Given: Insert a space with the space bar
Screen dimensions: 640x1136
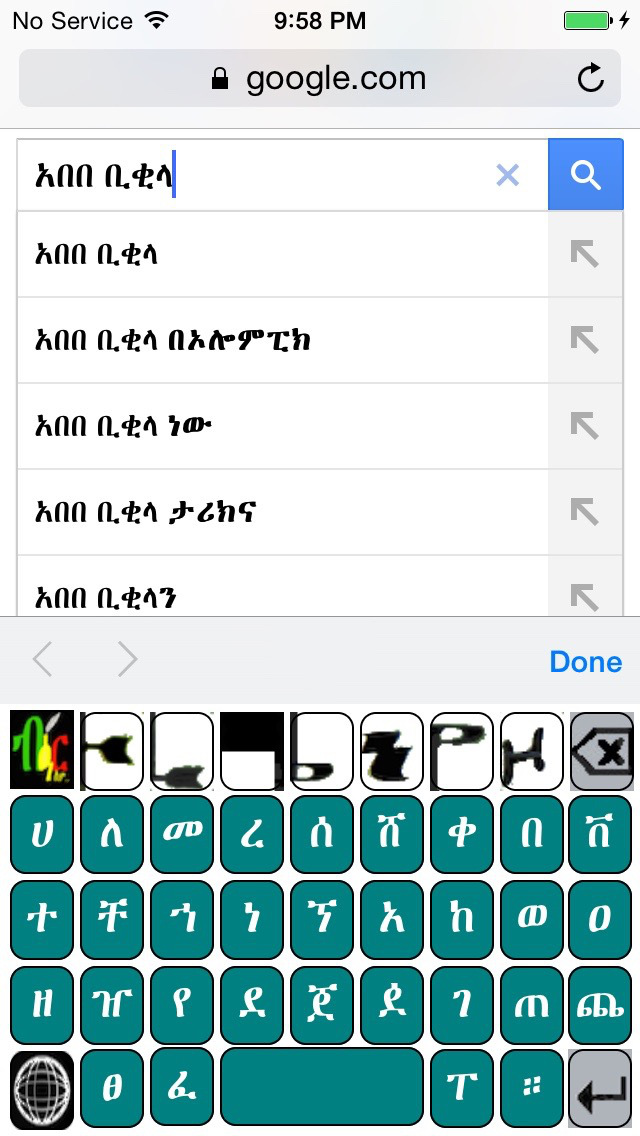Looking at the screenshot, I should point(321,1088).
